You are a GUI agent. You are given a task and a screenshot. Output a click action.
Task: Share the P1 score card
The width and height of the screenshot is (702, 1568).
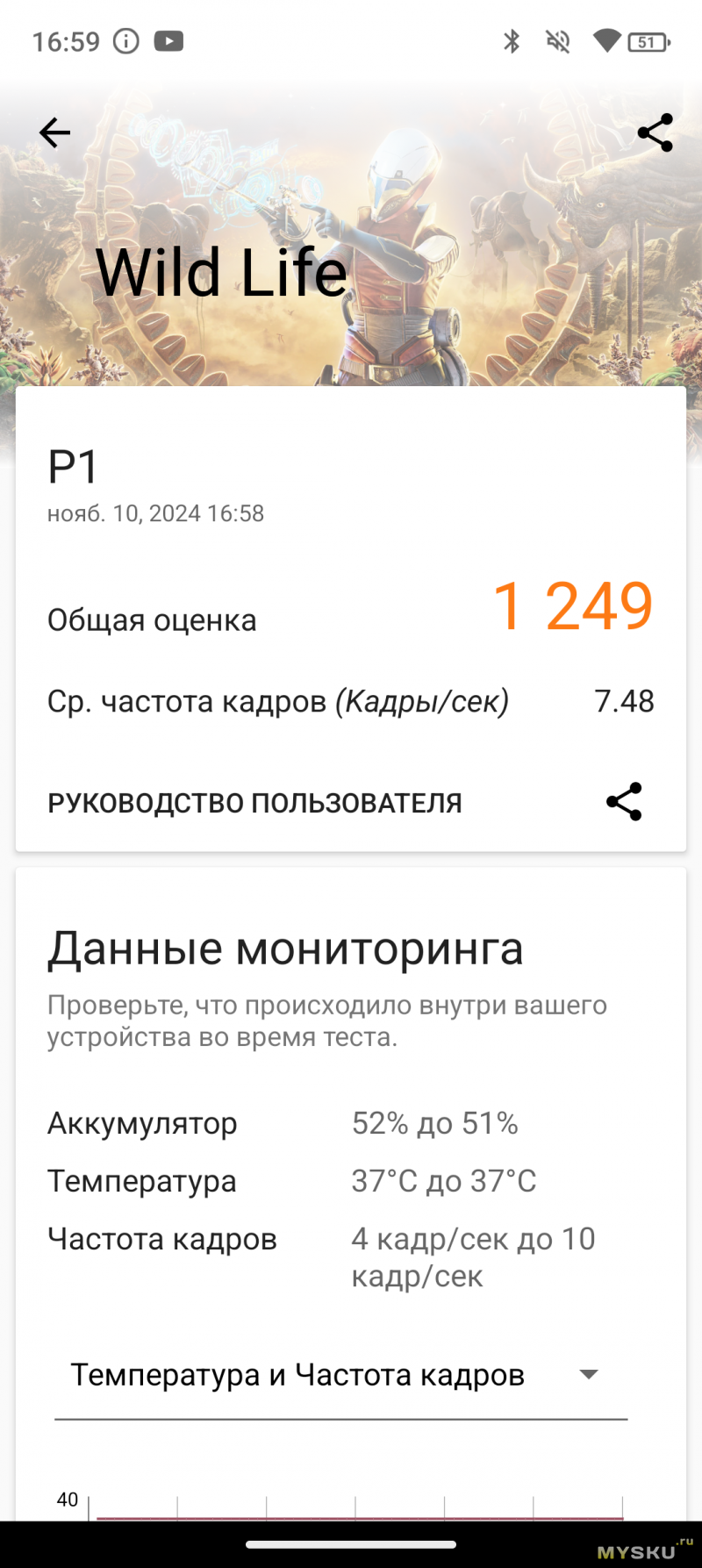[624, 802]
